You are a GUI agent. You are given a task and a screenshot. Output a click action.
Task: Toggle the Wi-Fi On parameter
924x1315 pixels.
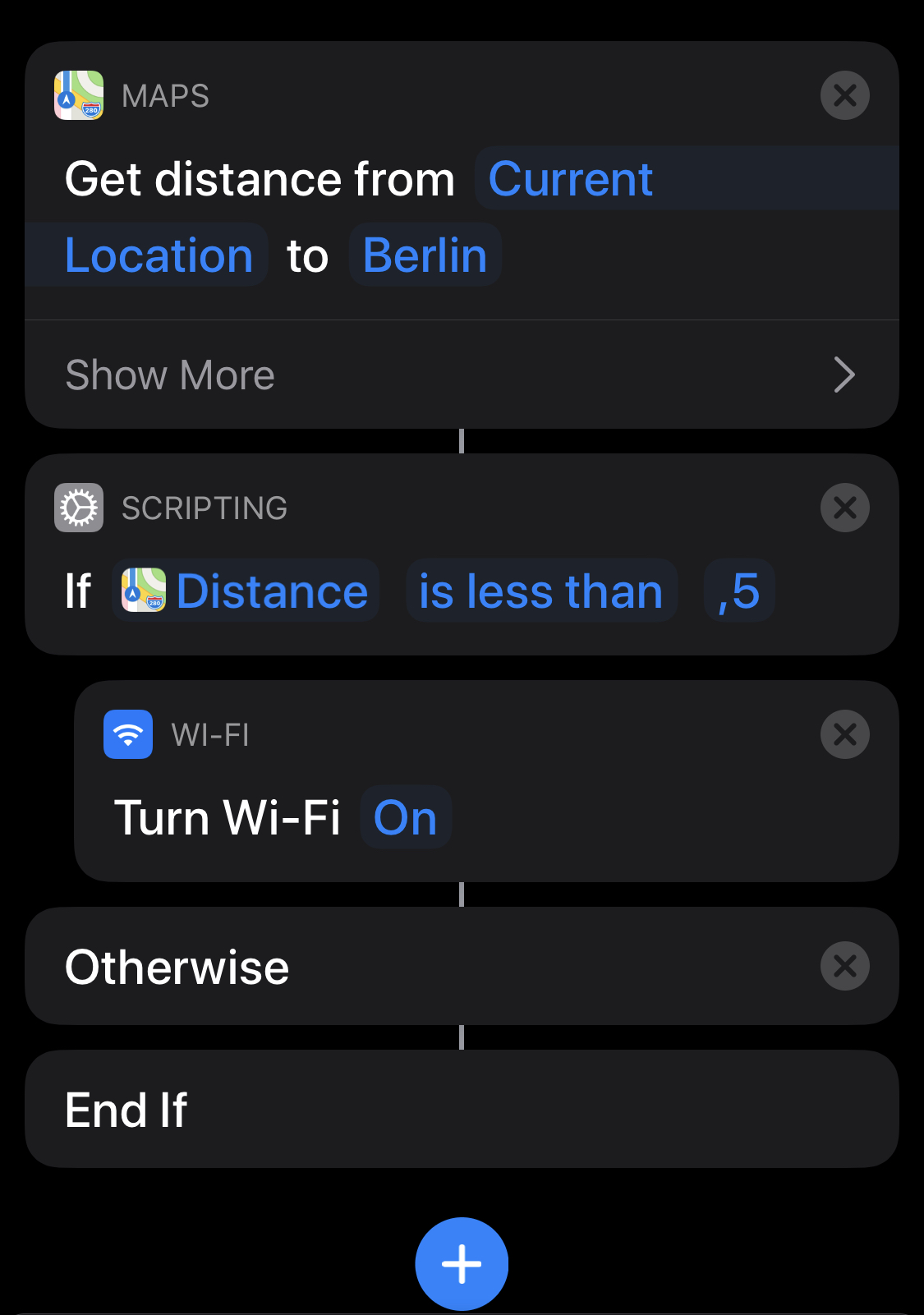pos(405,818)
